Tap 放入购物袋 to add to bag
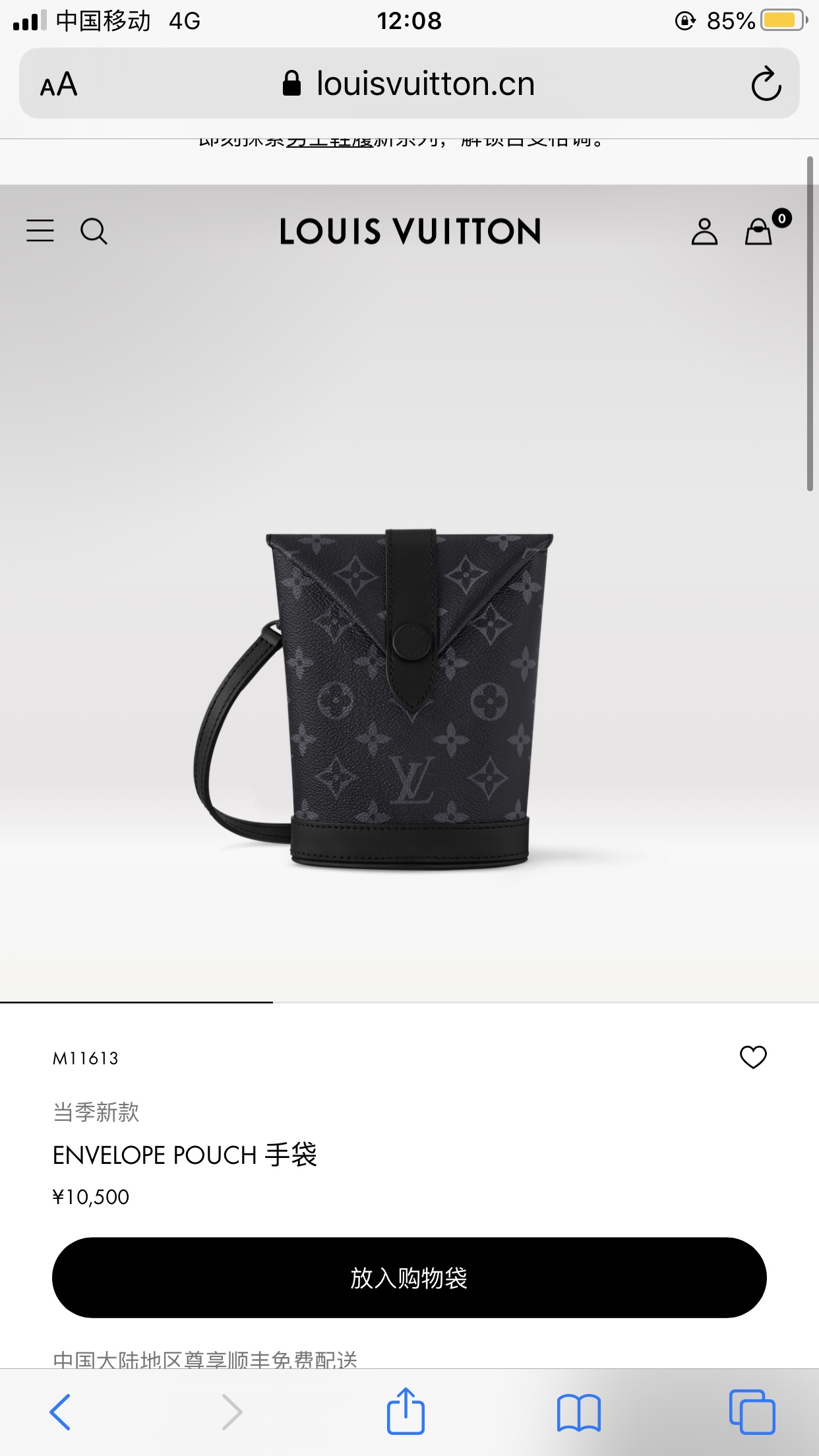819x1456 pixels. click(409, 1277)
